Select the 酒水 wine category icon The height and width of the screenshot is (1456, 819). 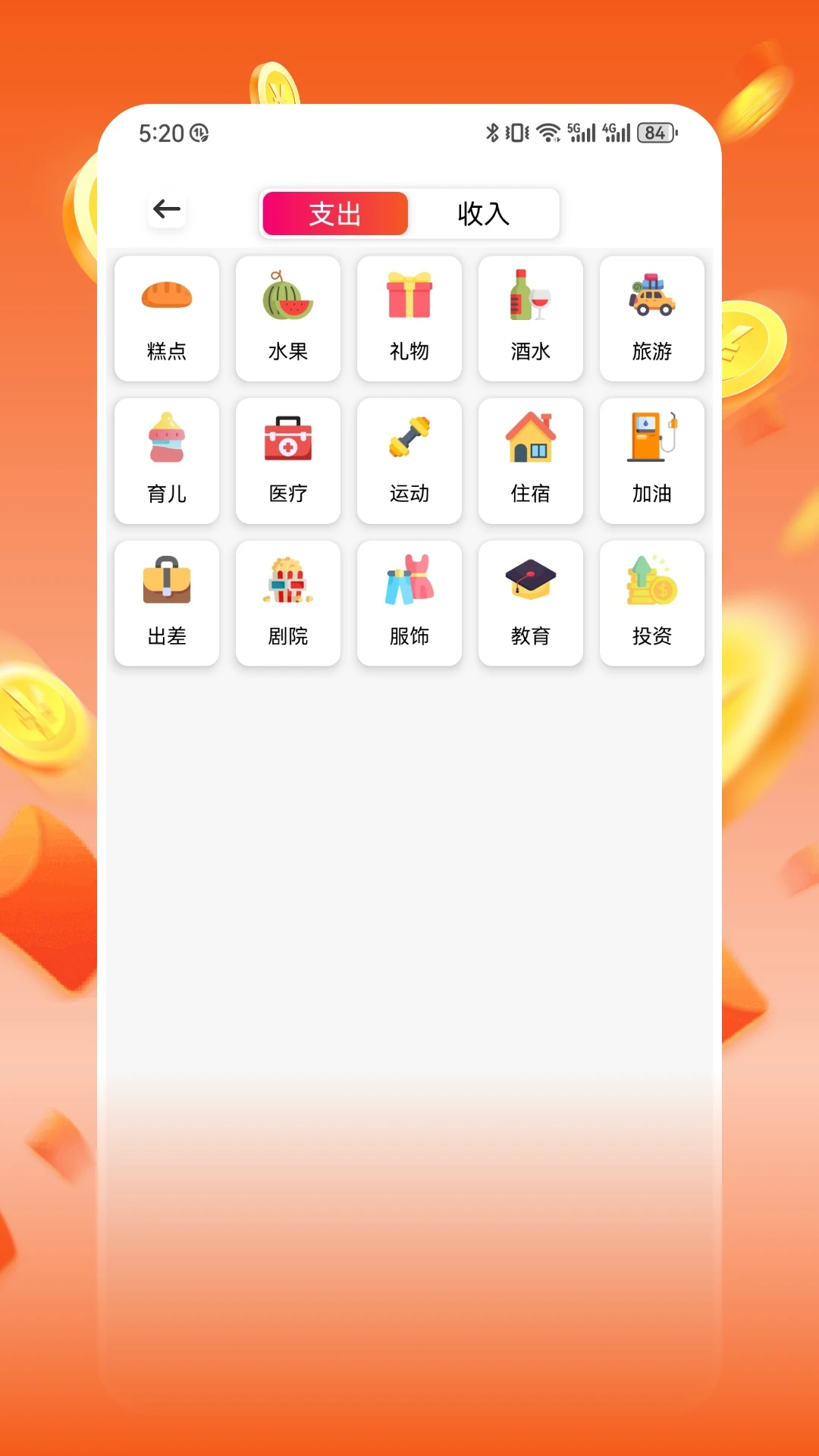pos(531,318)
